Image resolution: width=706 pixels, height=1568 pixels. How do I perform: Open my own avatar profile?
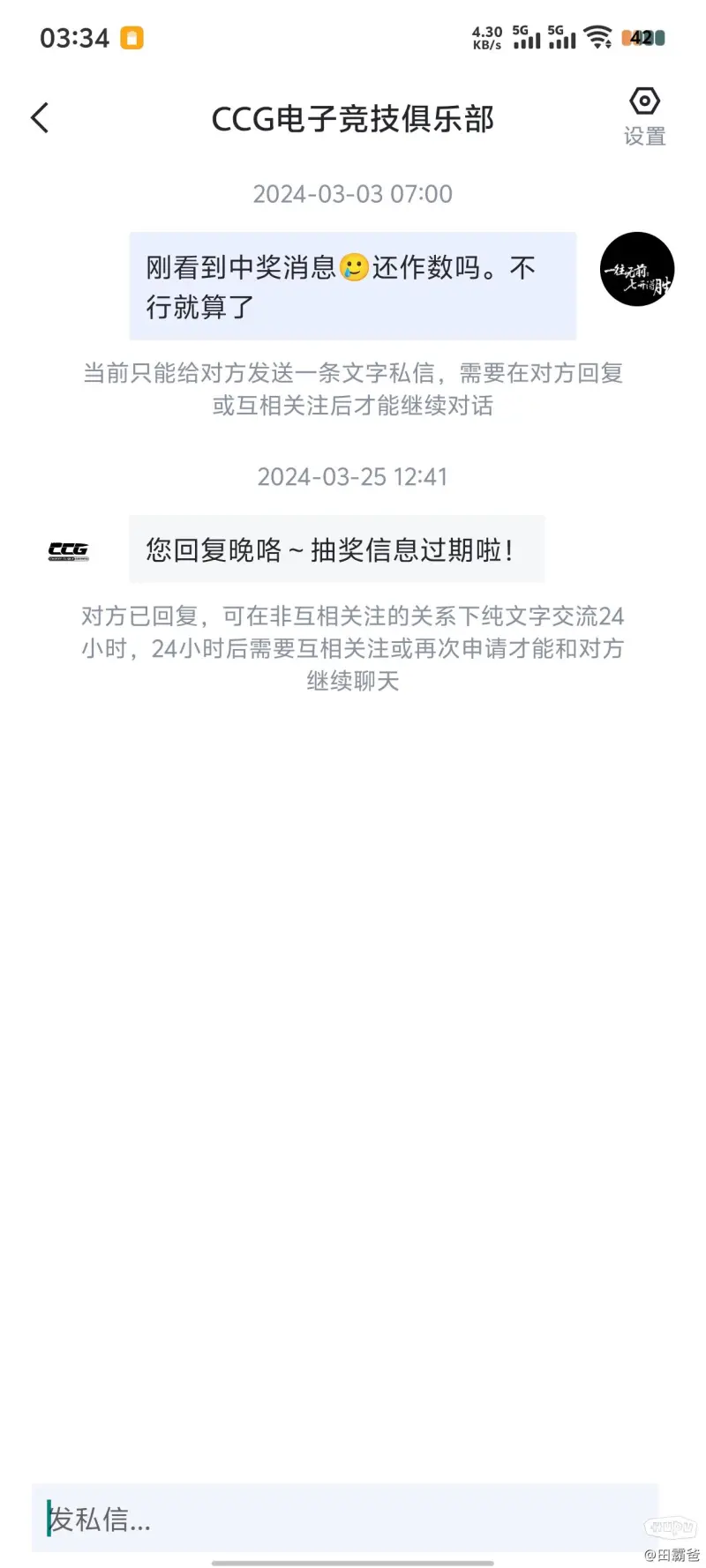pyautogui.click(x=637, y=270)
